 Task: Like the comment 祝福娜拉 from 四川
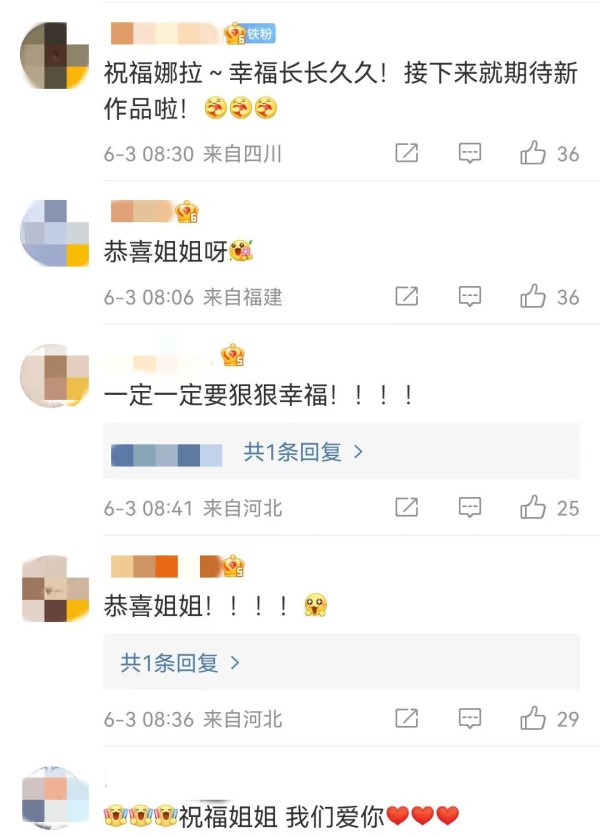(x=534, y=154)
